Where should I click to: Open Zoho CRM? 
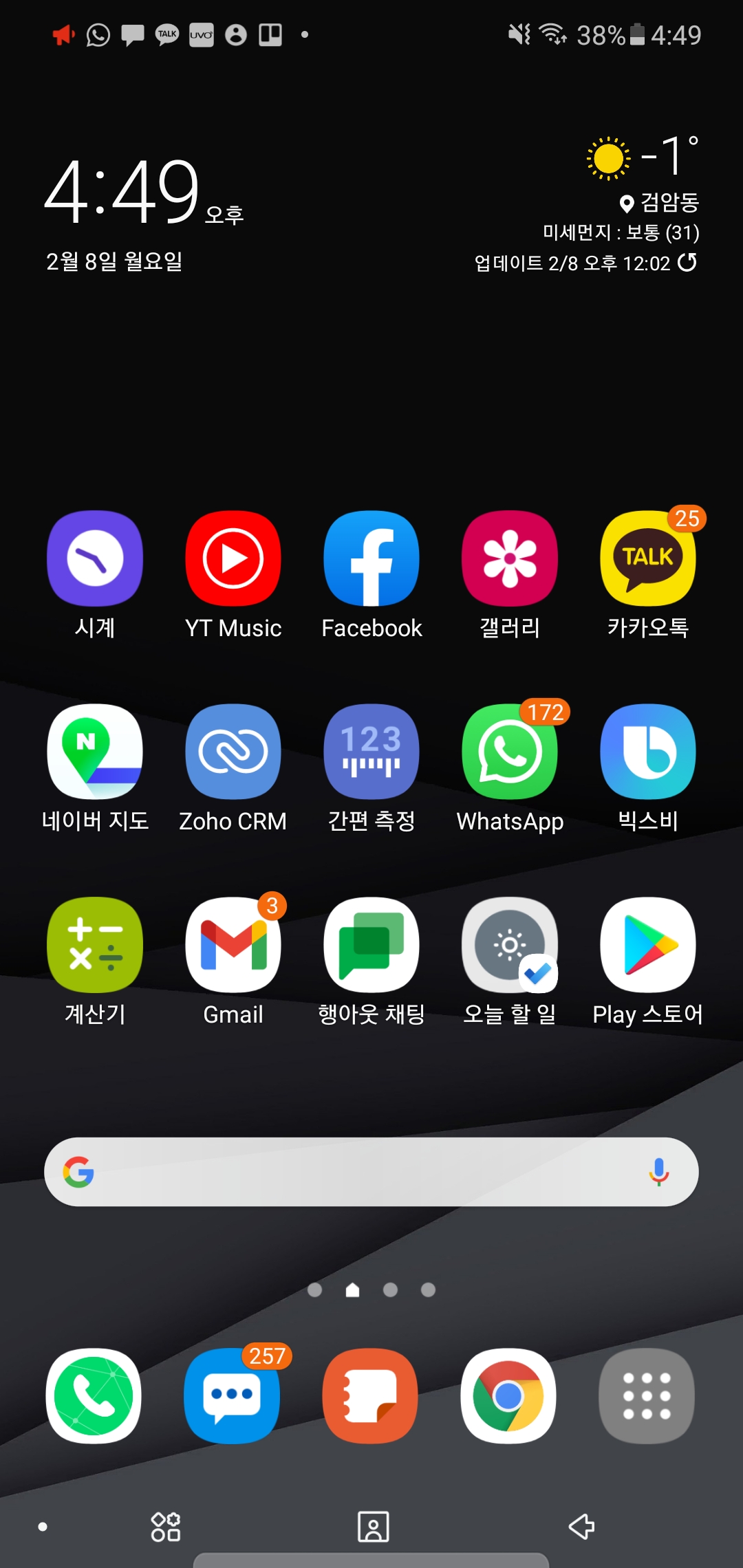[x=233, y=752]
